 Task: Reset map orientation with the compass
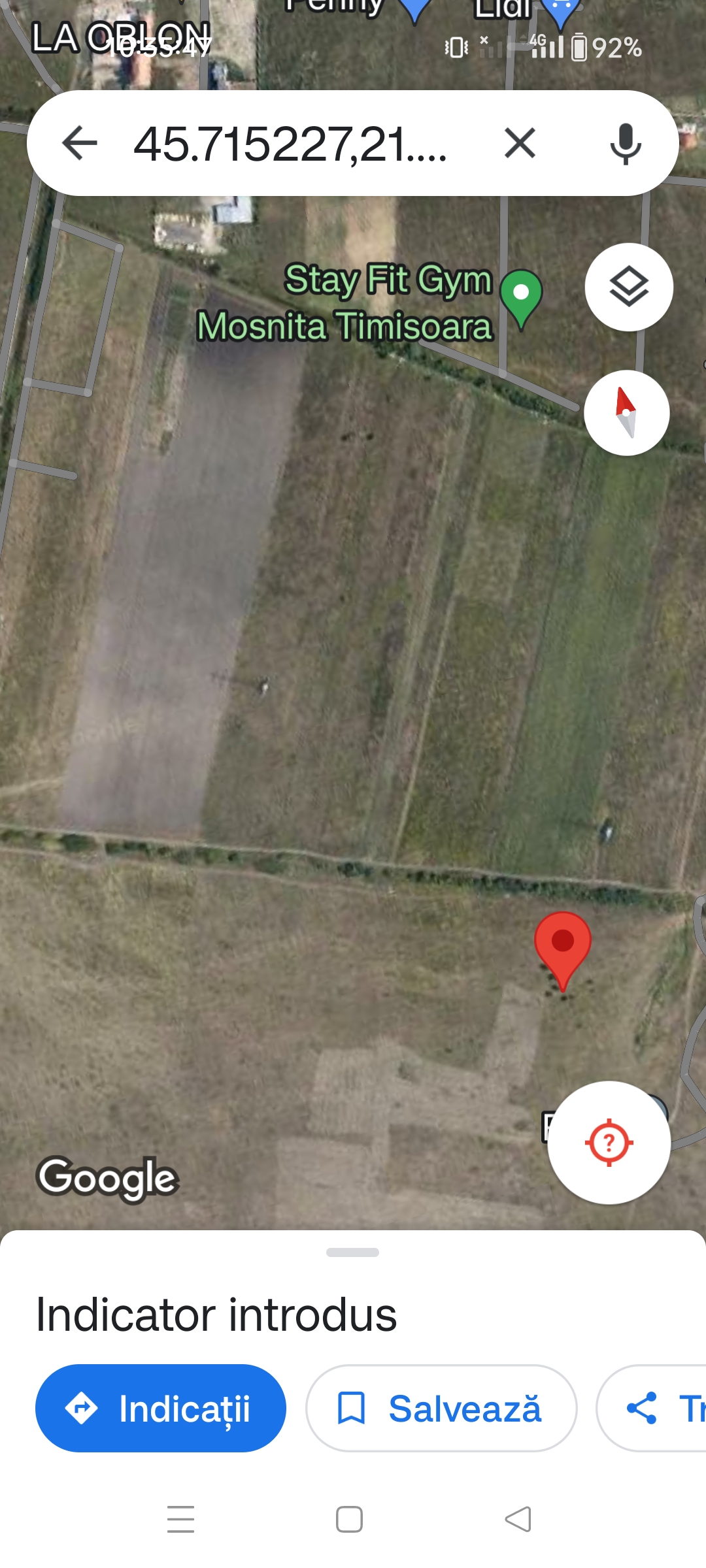click(x=626, y=413)
